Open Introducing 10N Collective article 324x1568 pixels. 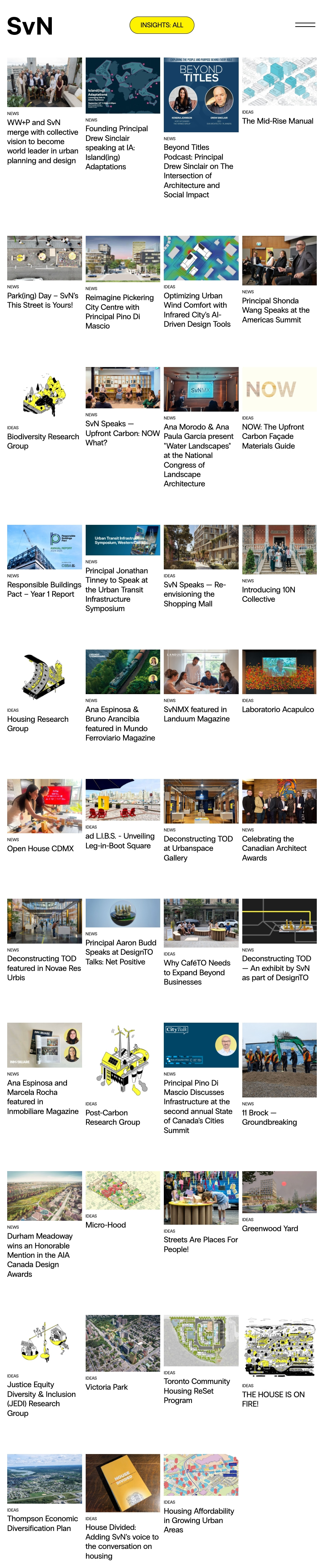point(268,594)
